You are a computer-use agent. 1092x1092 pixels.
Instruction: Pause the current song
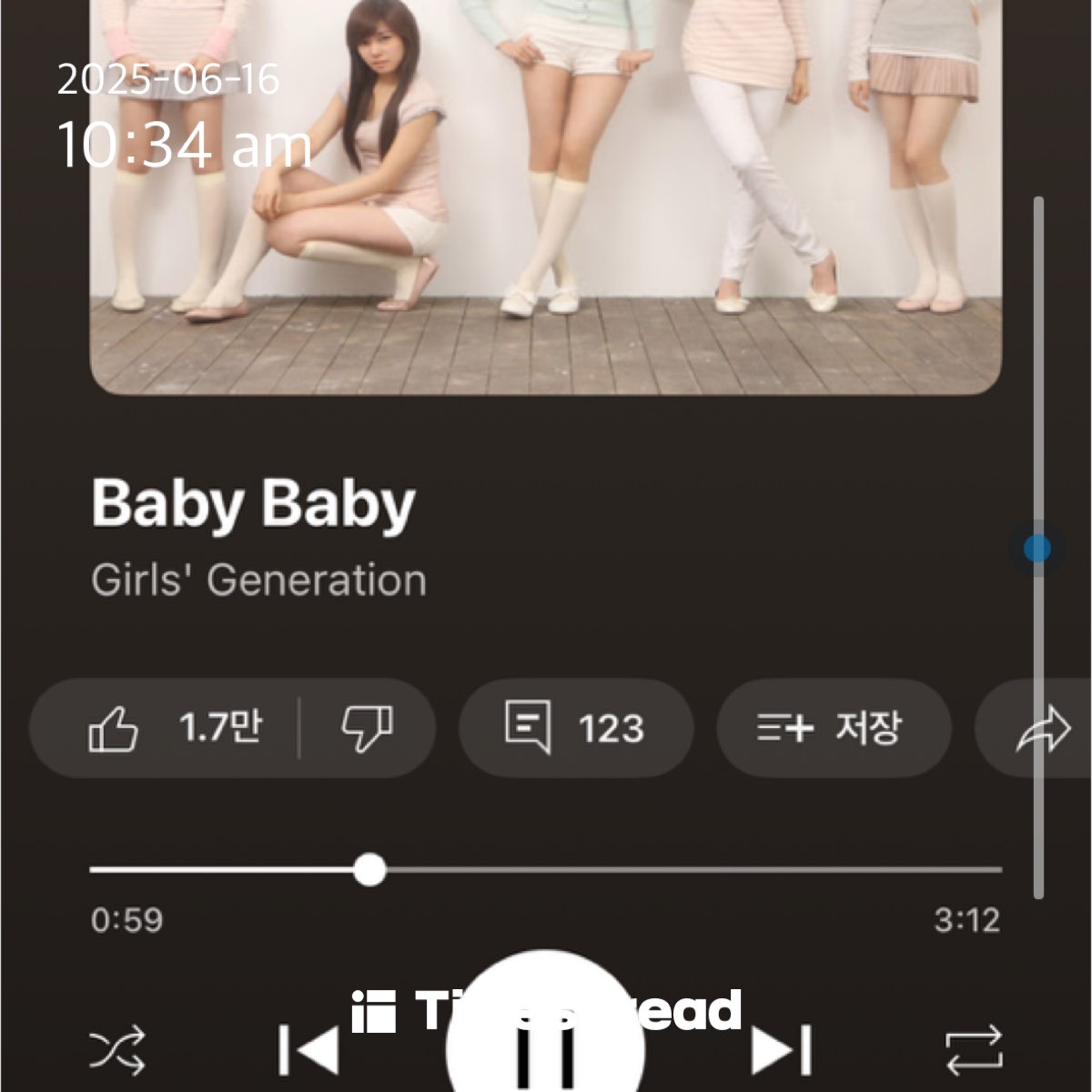tap(546, 1046)
